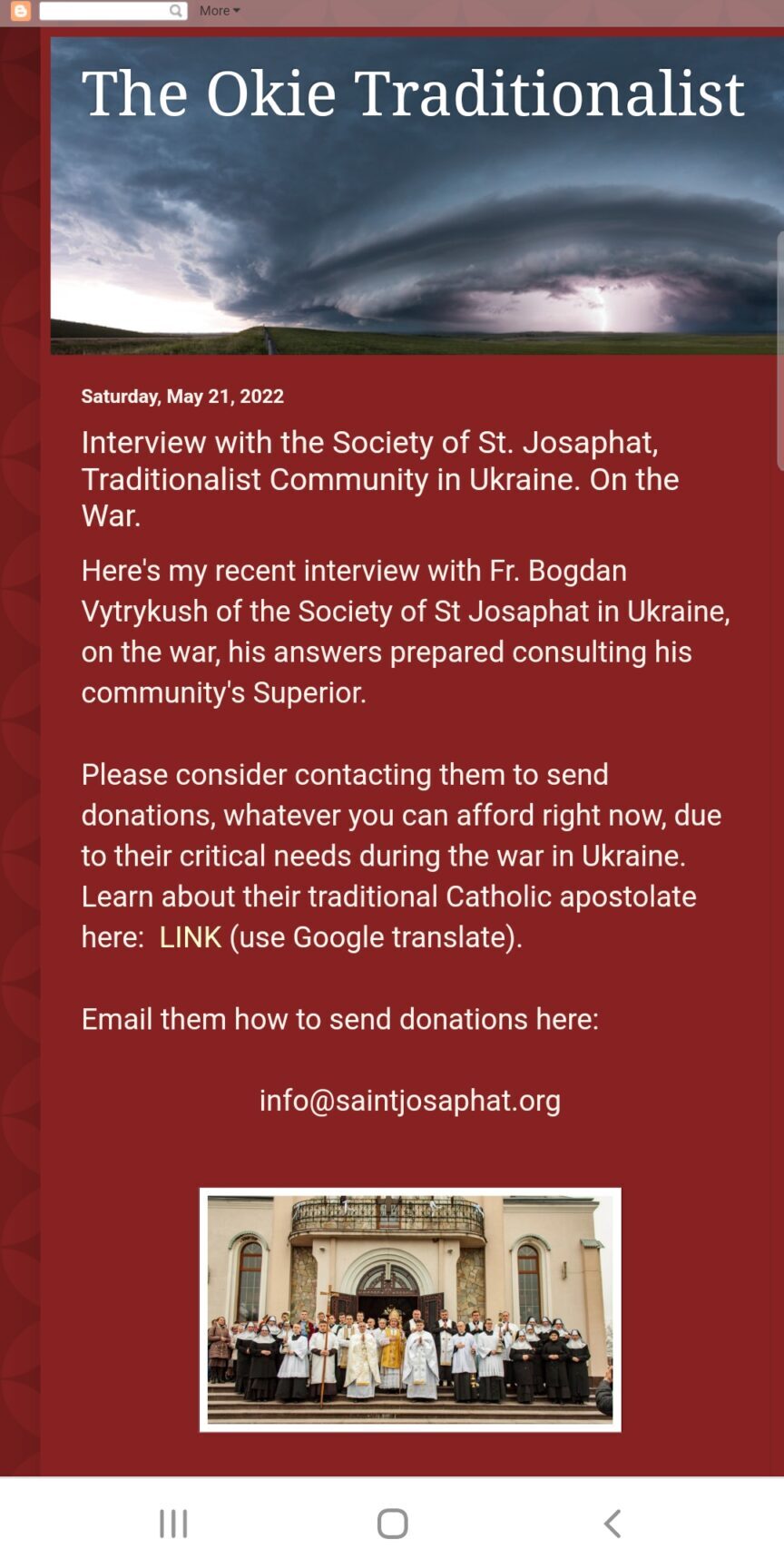784x1568 pixels.
Task: Open recent apps overview
Action: [x=172, y=1524]
